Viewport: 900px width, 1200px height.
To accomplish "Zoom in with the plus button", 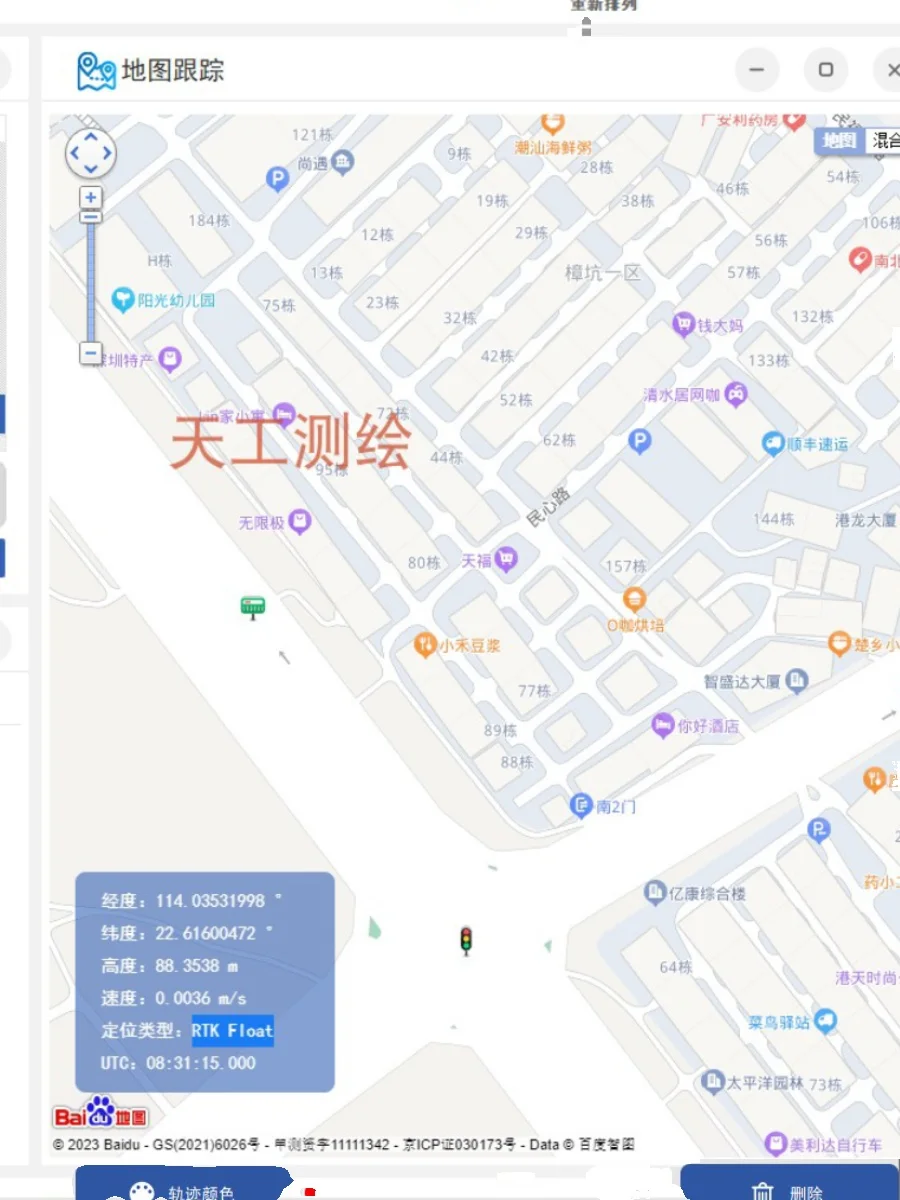I will [91, 197].
